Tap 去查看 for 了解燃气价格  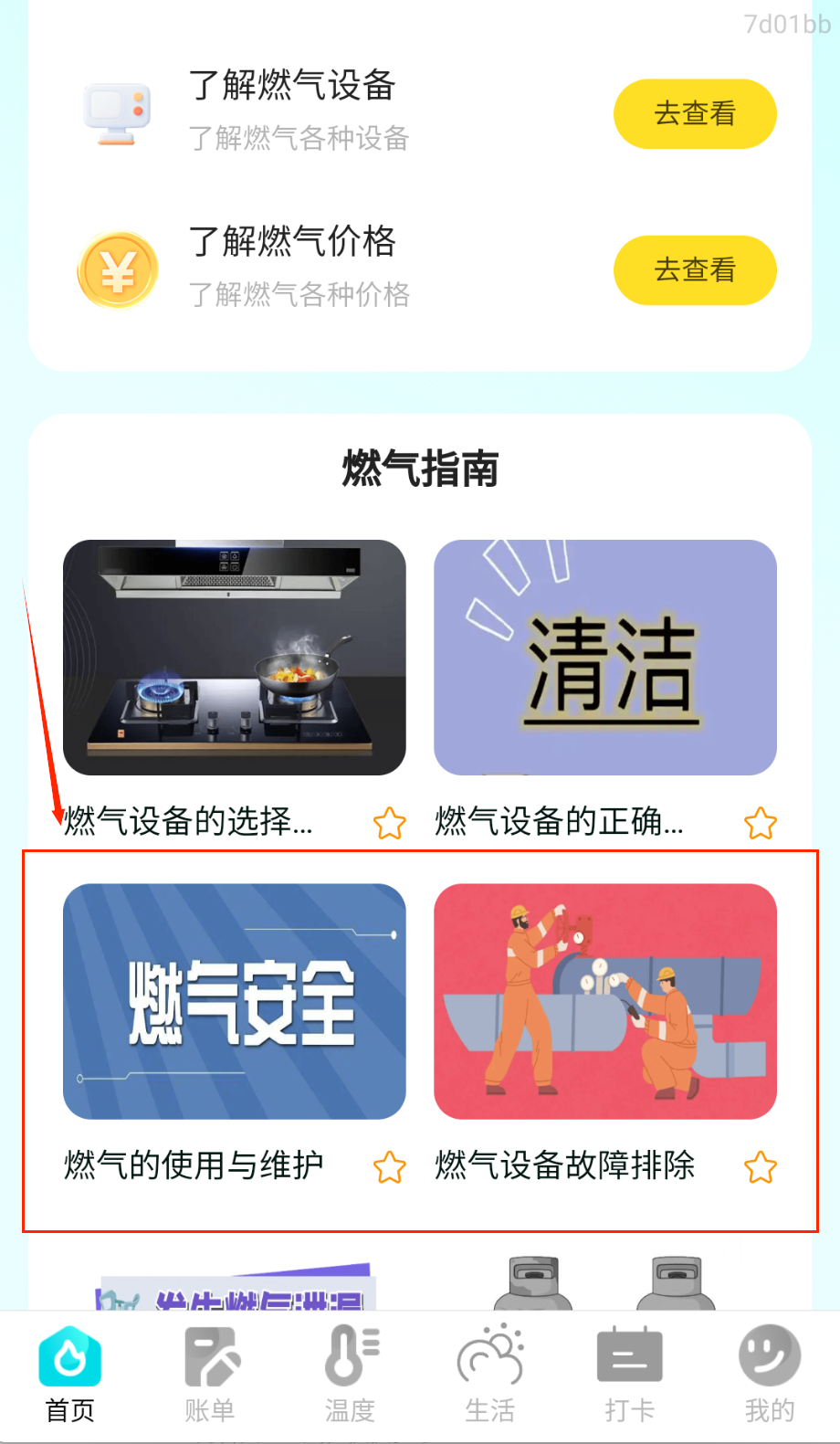pyautogui.click(x=694, y=270)
